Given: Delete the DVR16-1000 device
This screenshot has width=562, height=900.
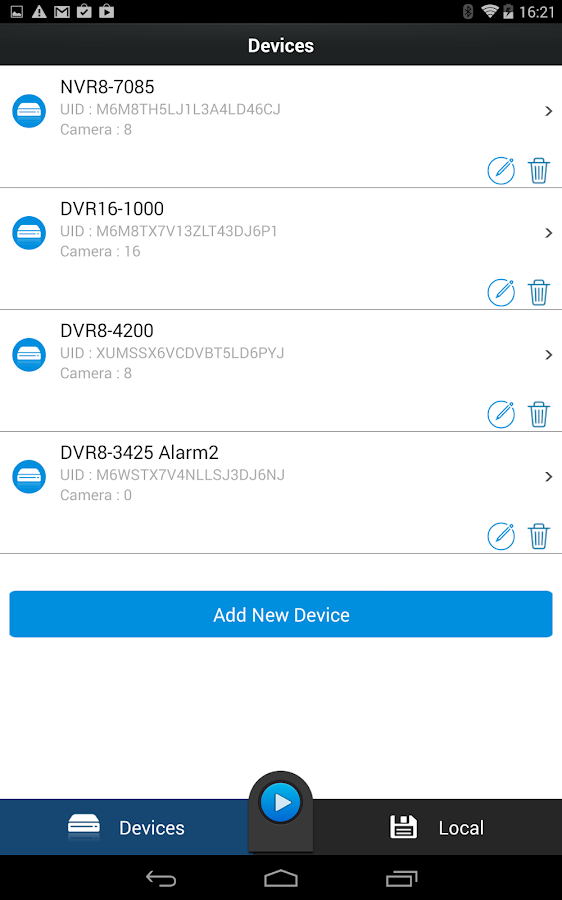Looking at the screenshot, I should pyautogui.click(x=538, y=293).
